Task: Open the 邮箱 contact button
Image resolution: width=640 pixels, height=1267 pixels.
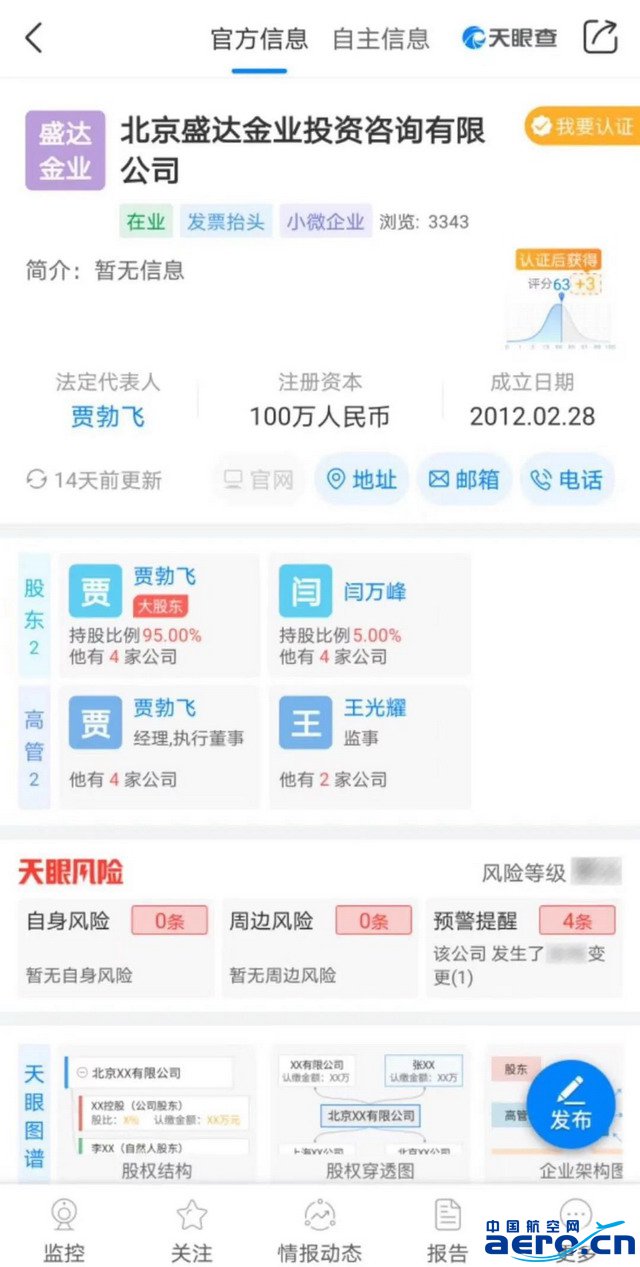Action: (464, 480)
